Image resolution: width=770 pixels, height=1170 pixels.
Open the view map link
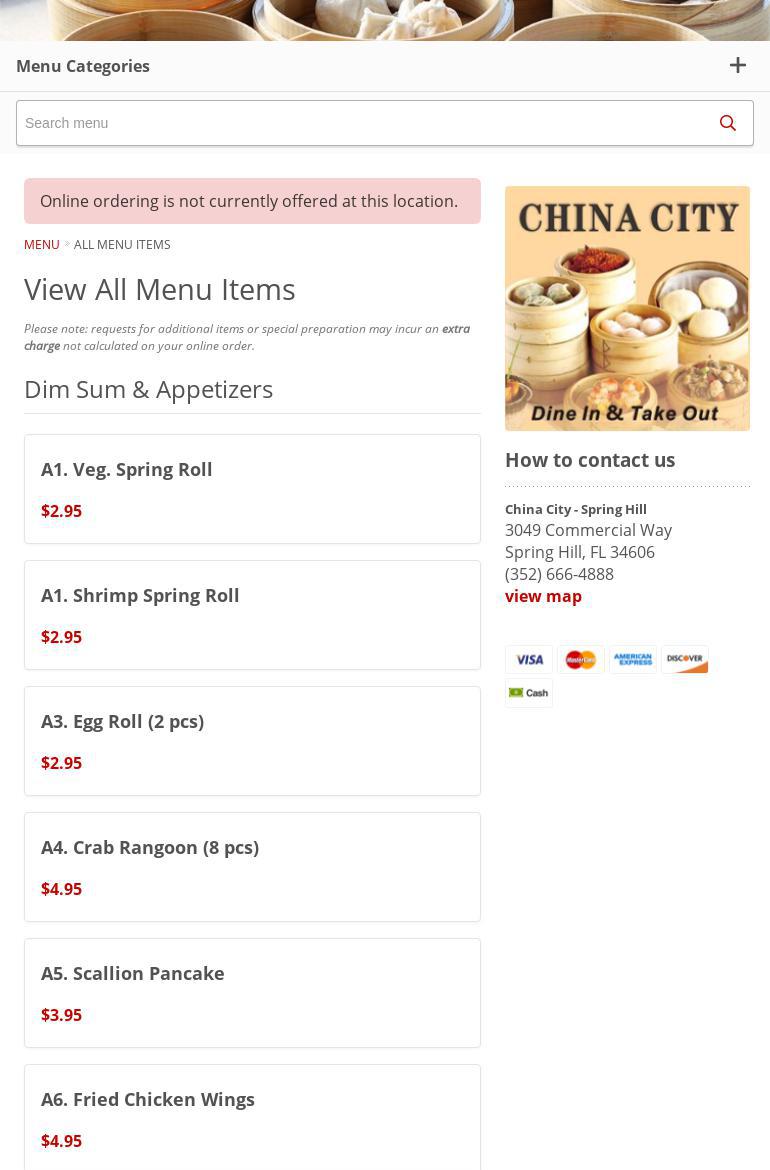tap(543, 596)
